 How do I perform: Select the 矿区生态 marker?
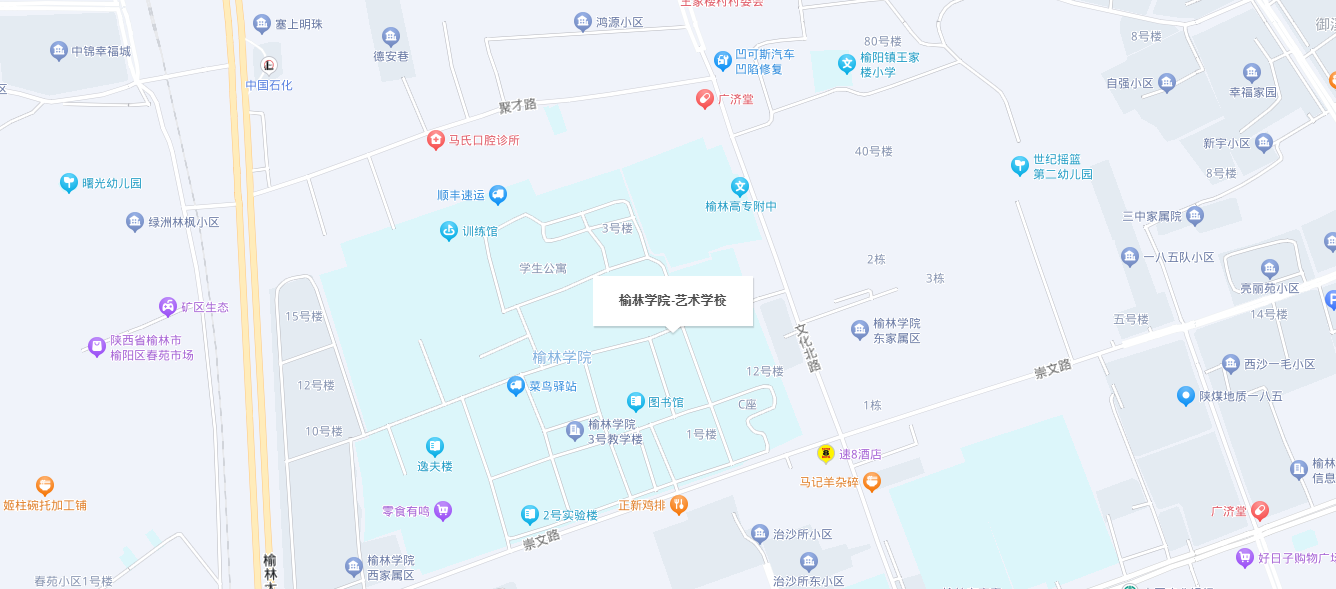(x=168, y=307)
